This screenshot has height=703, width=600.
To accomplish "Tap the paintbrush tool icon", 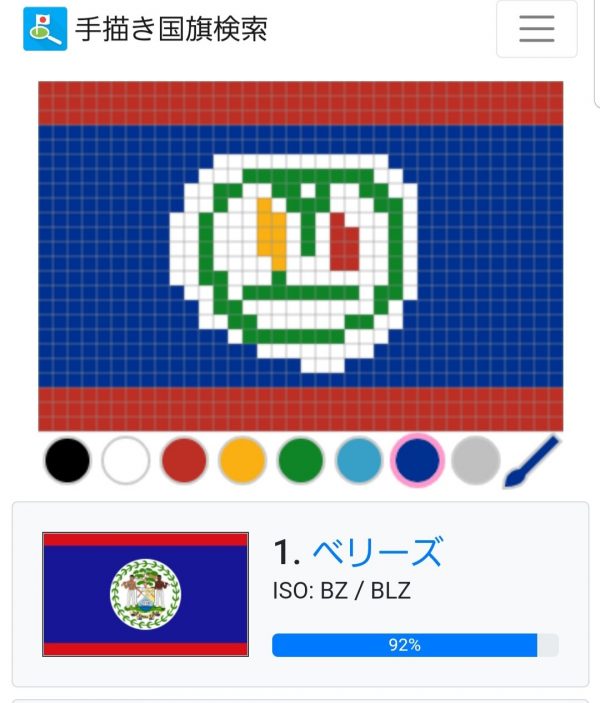I will click(532, 461).
